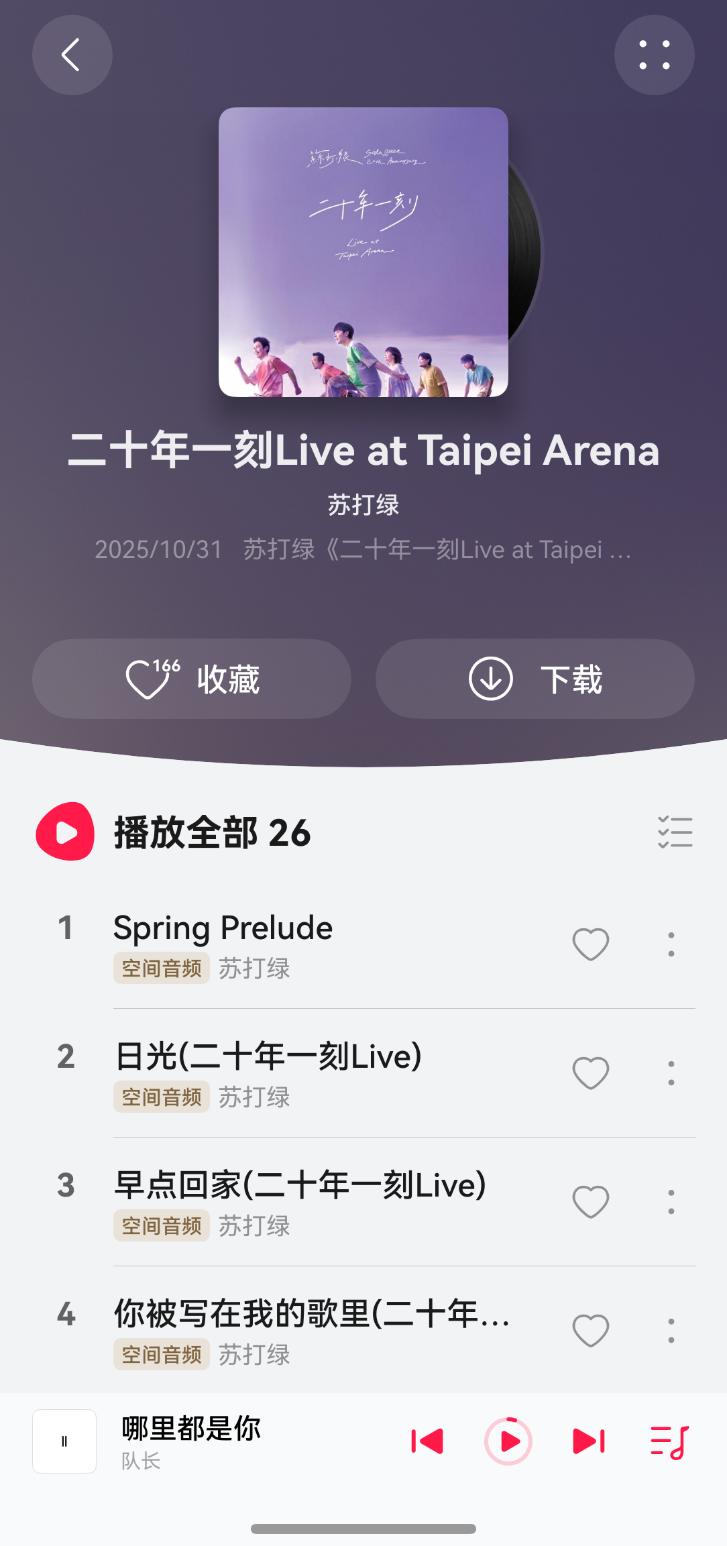The width and height of the screenshot is (727, 1546).
Task: Download the album with 下载
Action: [x=535, y=679]
